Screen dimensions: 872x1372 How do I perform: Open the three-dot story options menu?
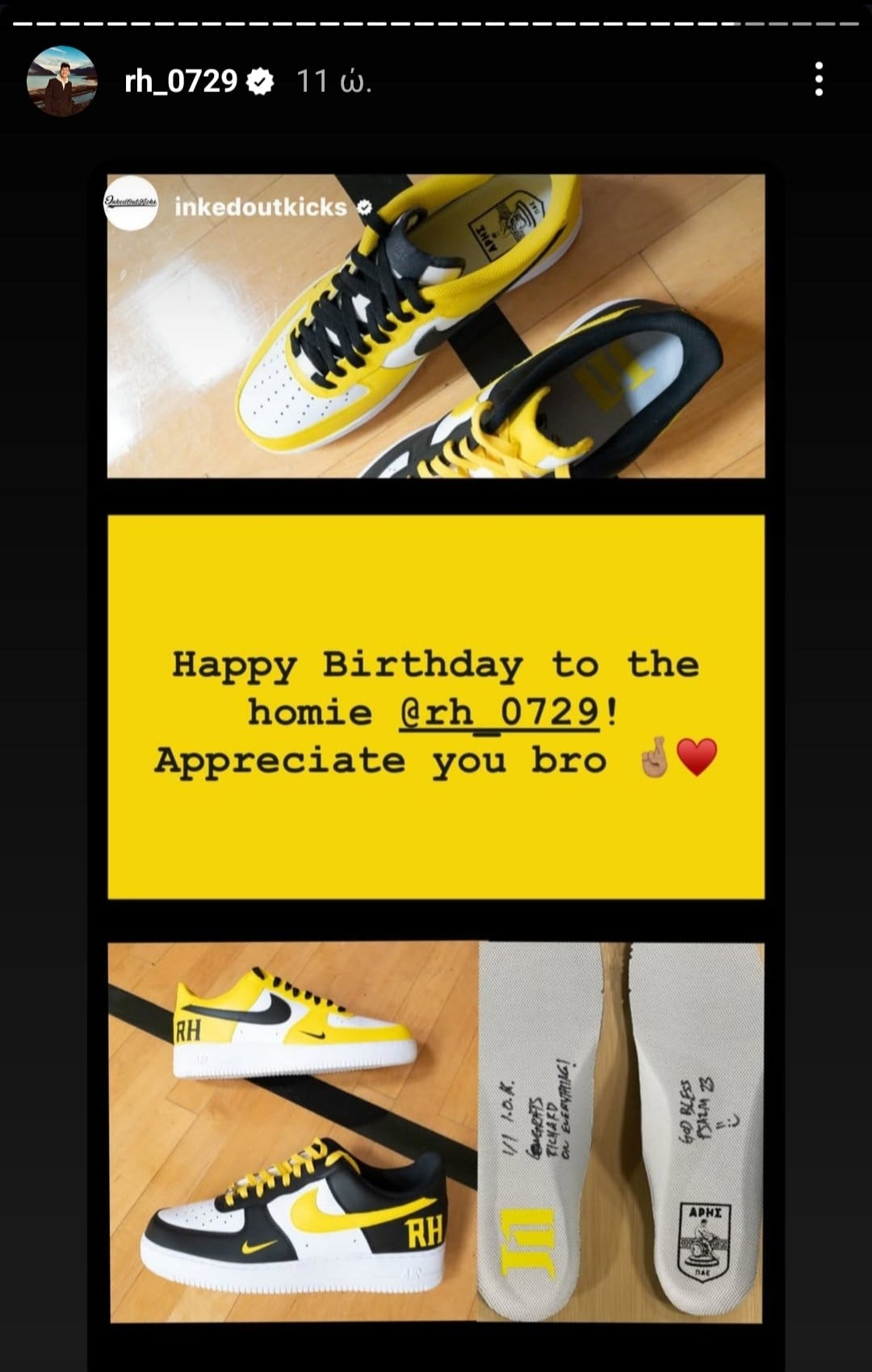tap(819, 80)
